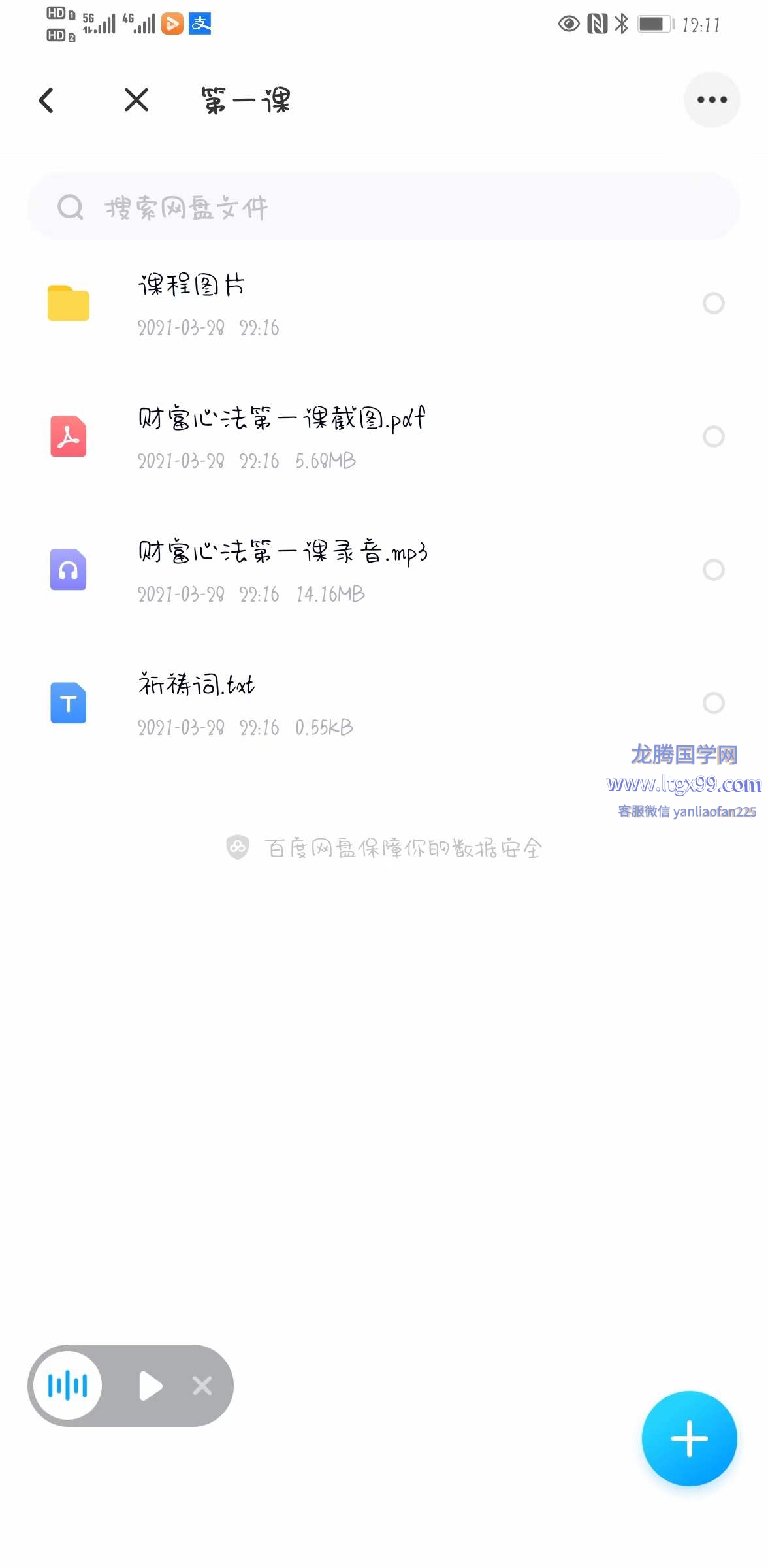Screen dimensions: 768x1568
Task: Tap the blue plus floating button
Action: pos(689,1439)
